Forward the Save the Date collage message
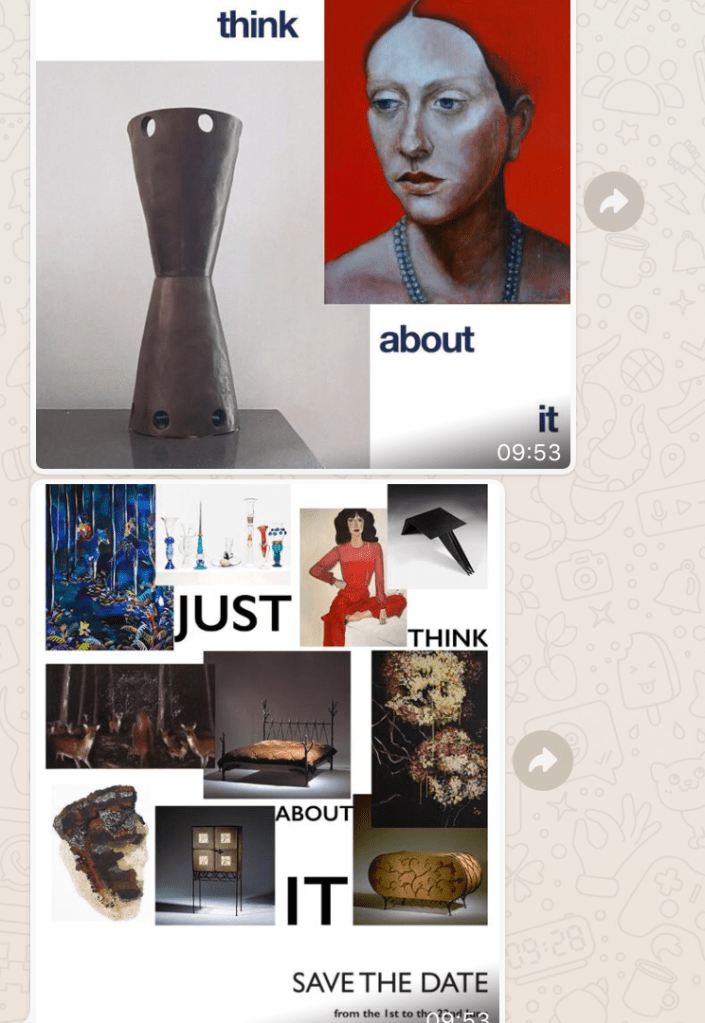 pyautogui.click(x=542, y=761)
